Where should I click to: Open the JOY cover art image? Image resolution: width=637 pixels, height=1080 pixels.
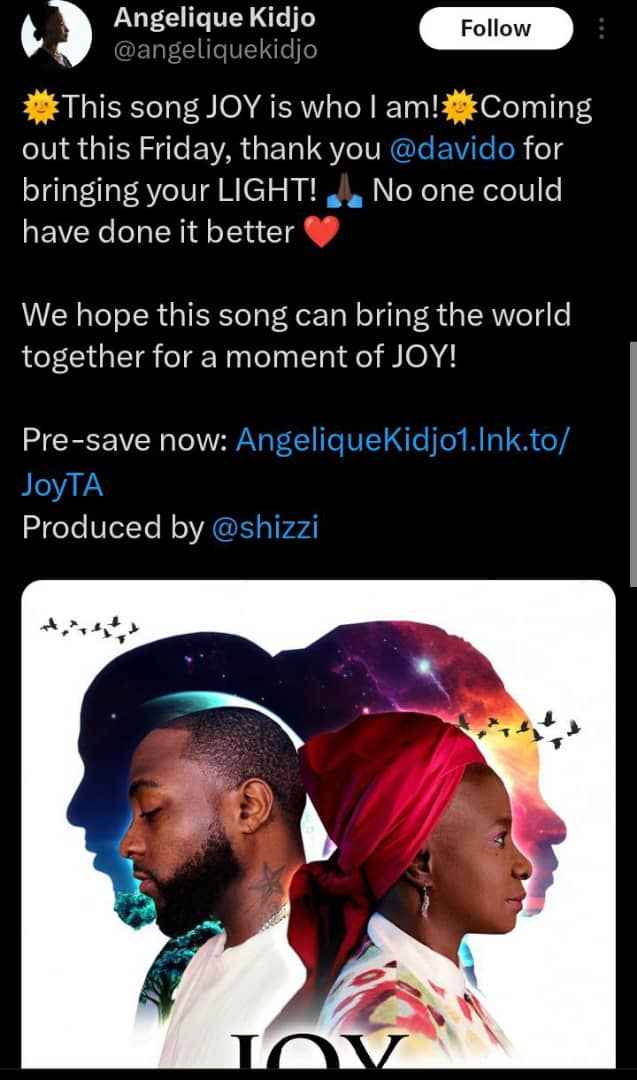pos(318,820)
